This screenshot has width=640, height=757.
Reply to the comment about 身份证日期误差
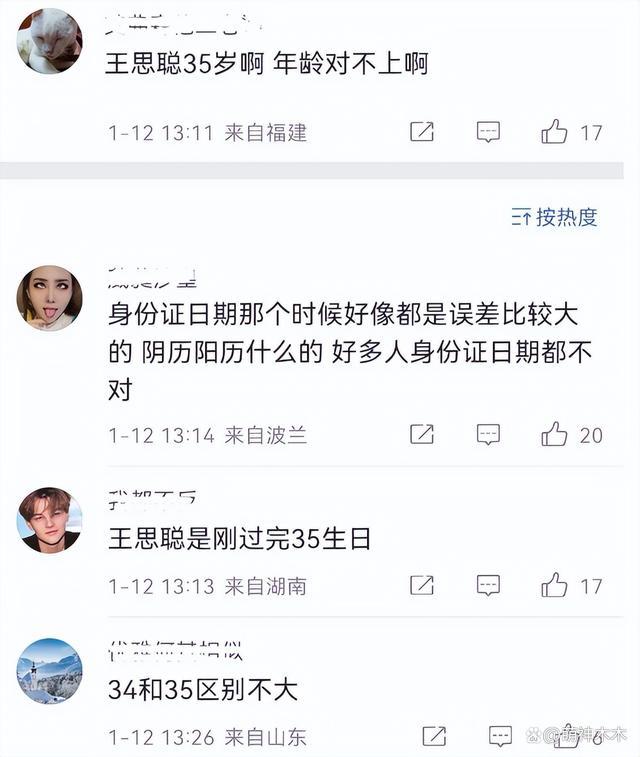coord(488,434)
